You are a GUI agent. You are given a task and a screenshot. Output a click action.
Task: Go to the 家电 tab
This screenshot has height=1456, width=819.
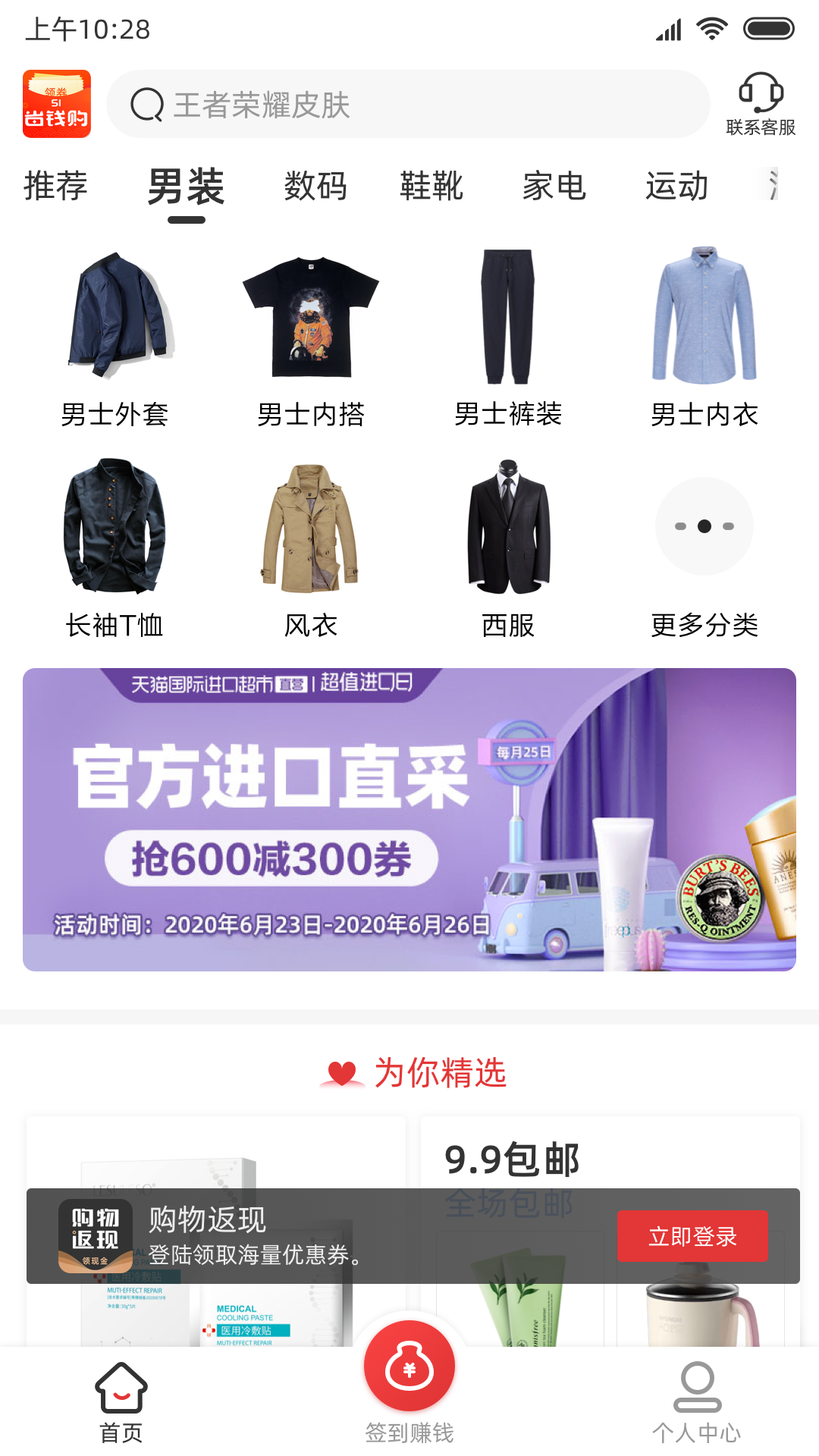tap(554, 187)
